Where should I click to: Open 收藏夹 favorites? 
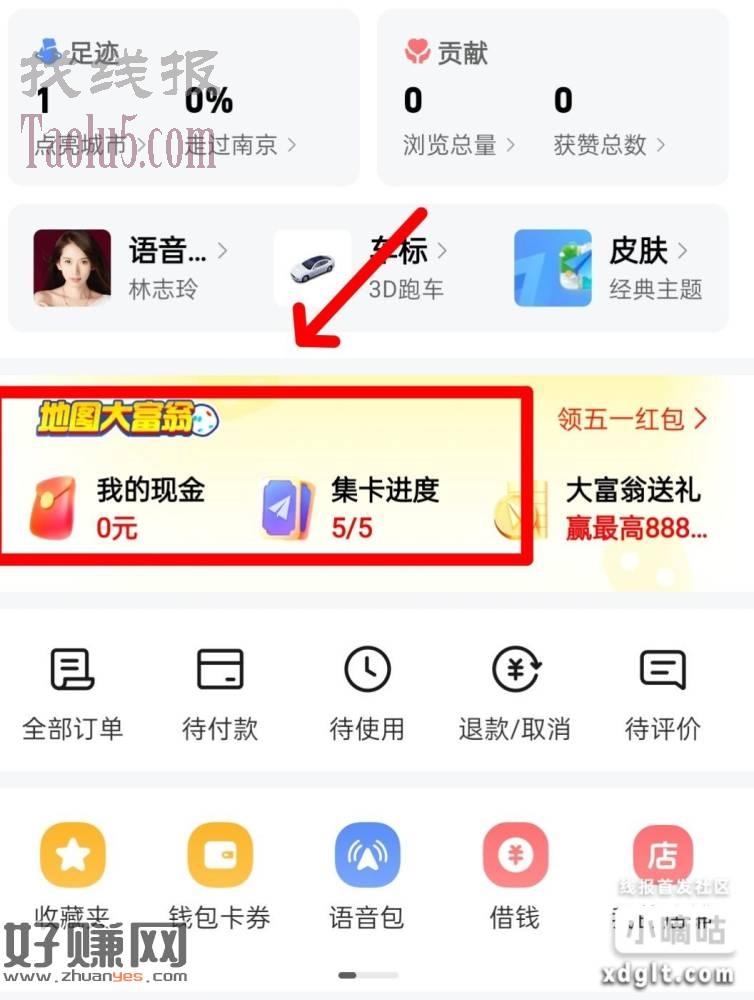click(x=72, y=878)
